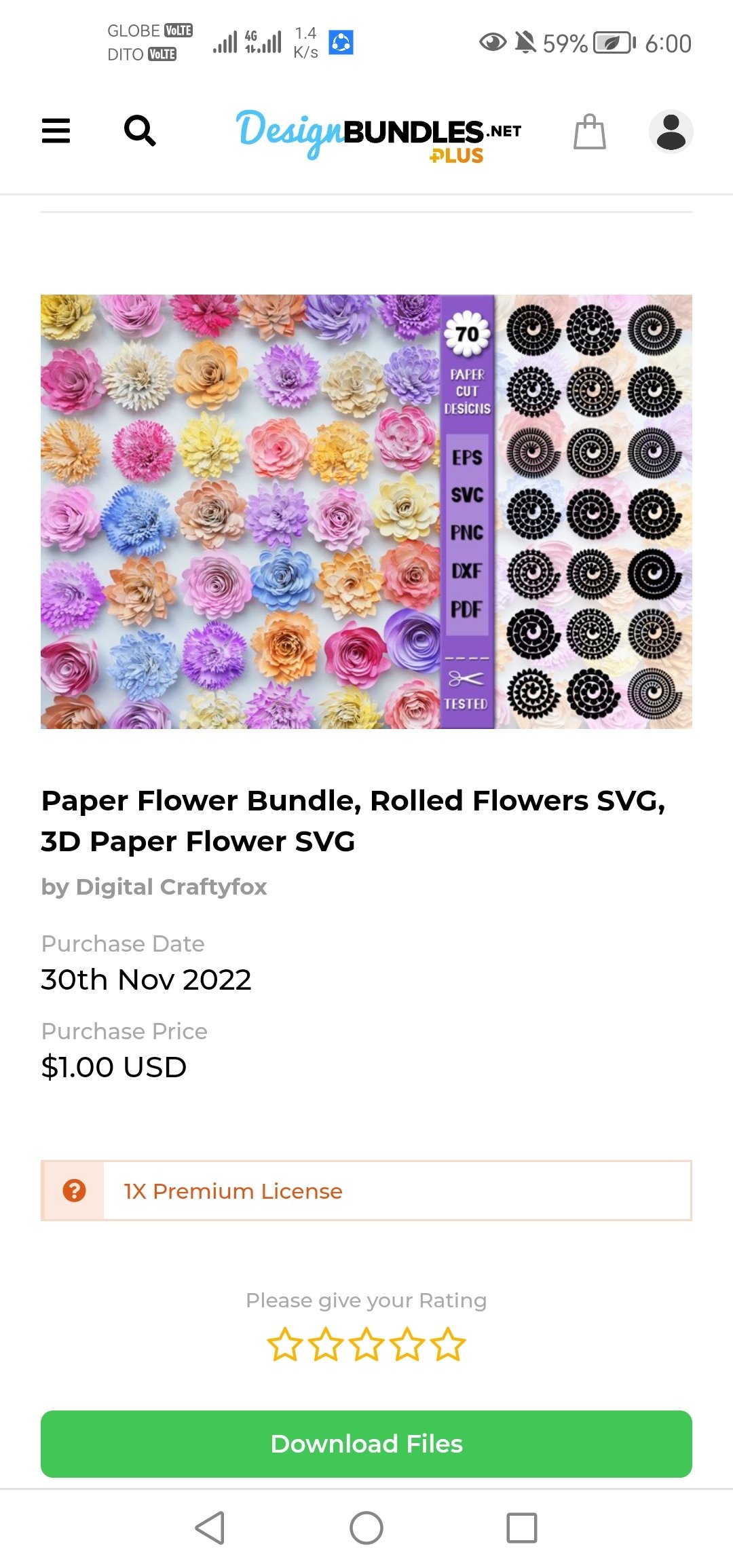Image resolution: width=733 pixels, height=1568 pixels.
Task: Give a three-star rating
Action: click(366, 1345)
